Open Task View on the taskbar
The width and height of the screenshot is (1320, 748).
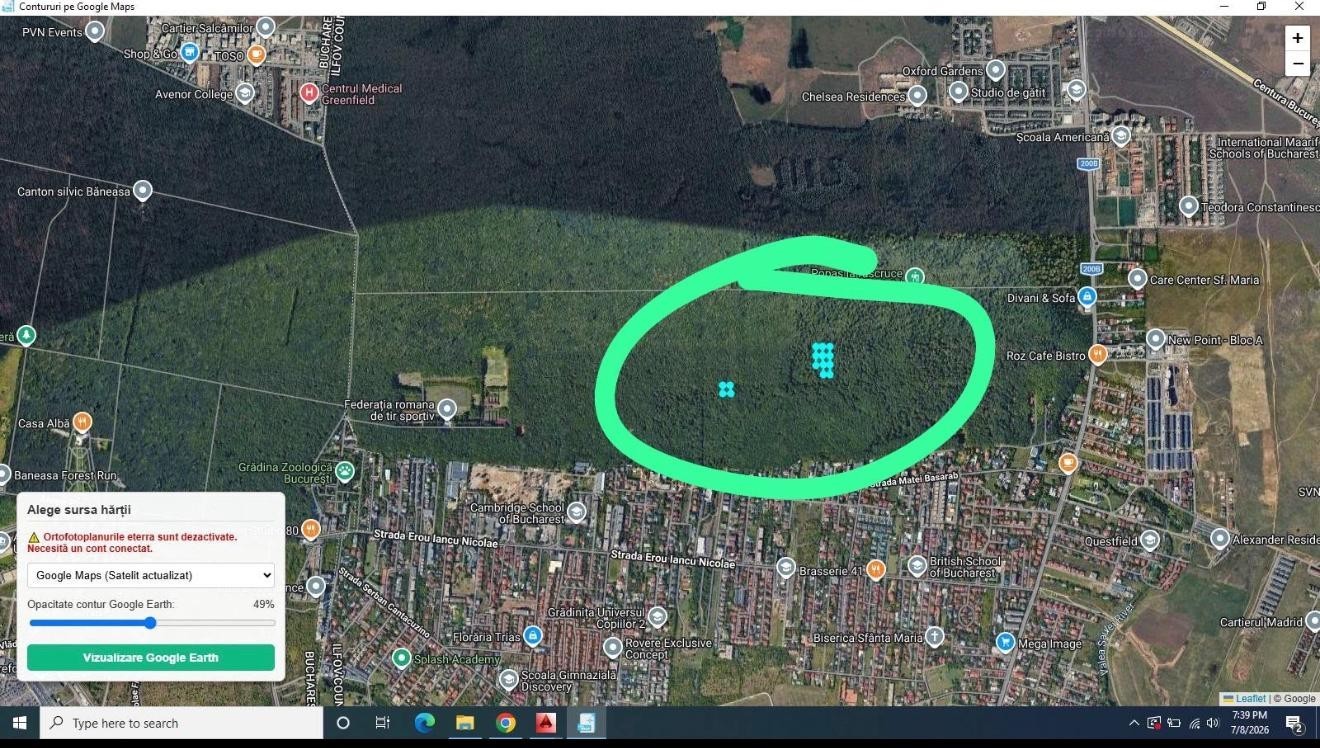(383, 723)
